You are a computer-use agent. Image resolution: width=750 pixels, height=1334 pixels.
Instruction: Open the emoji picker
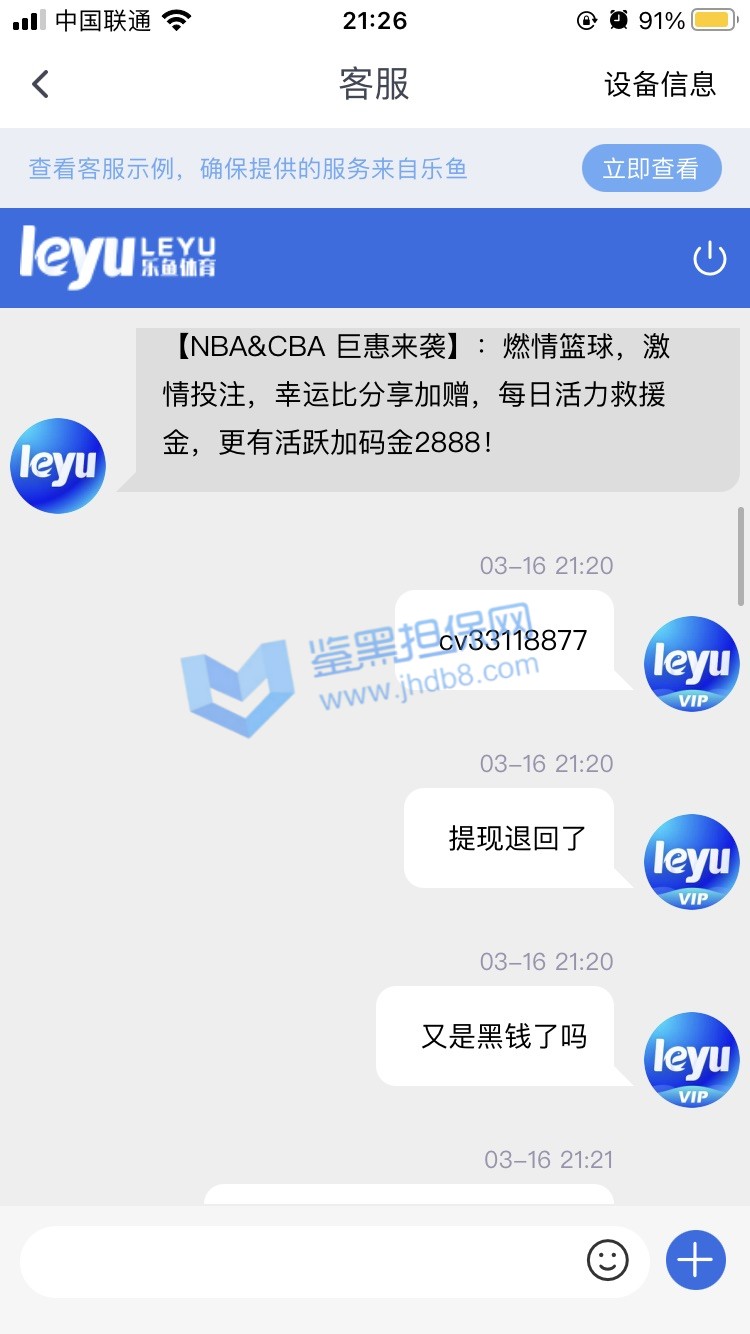point(607,1260)
